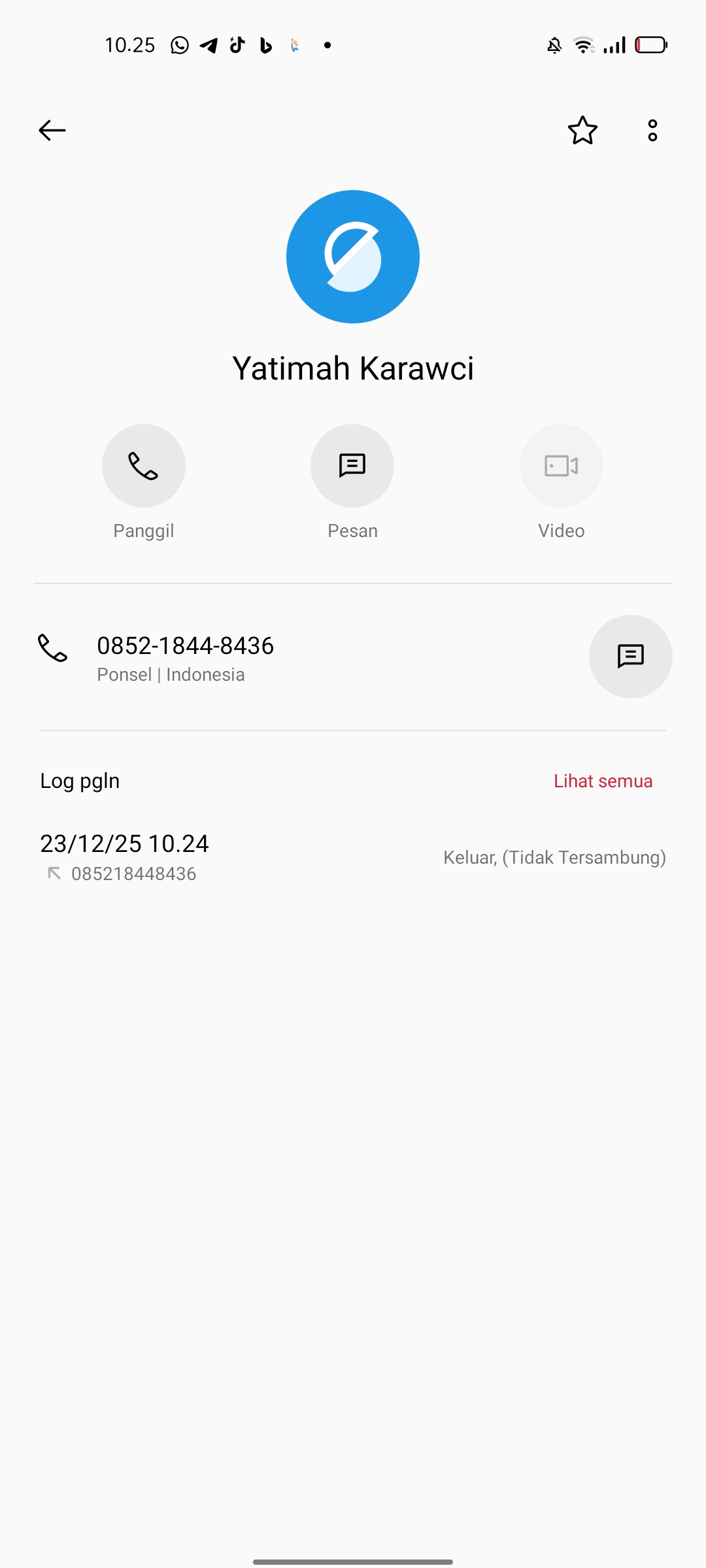Screen dimensions: 706x1568
Task: Select the call entry from 23/12/25
Action: coord(124,843)
